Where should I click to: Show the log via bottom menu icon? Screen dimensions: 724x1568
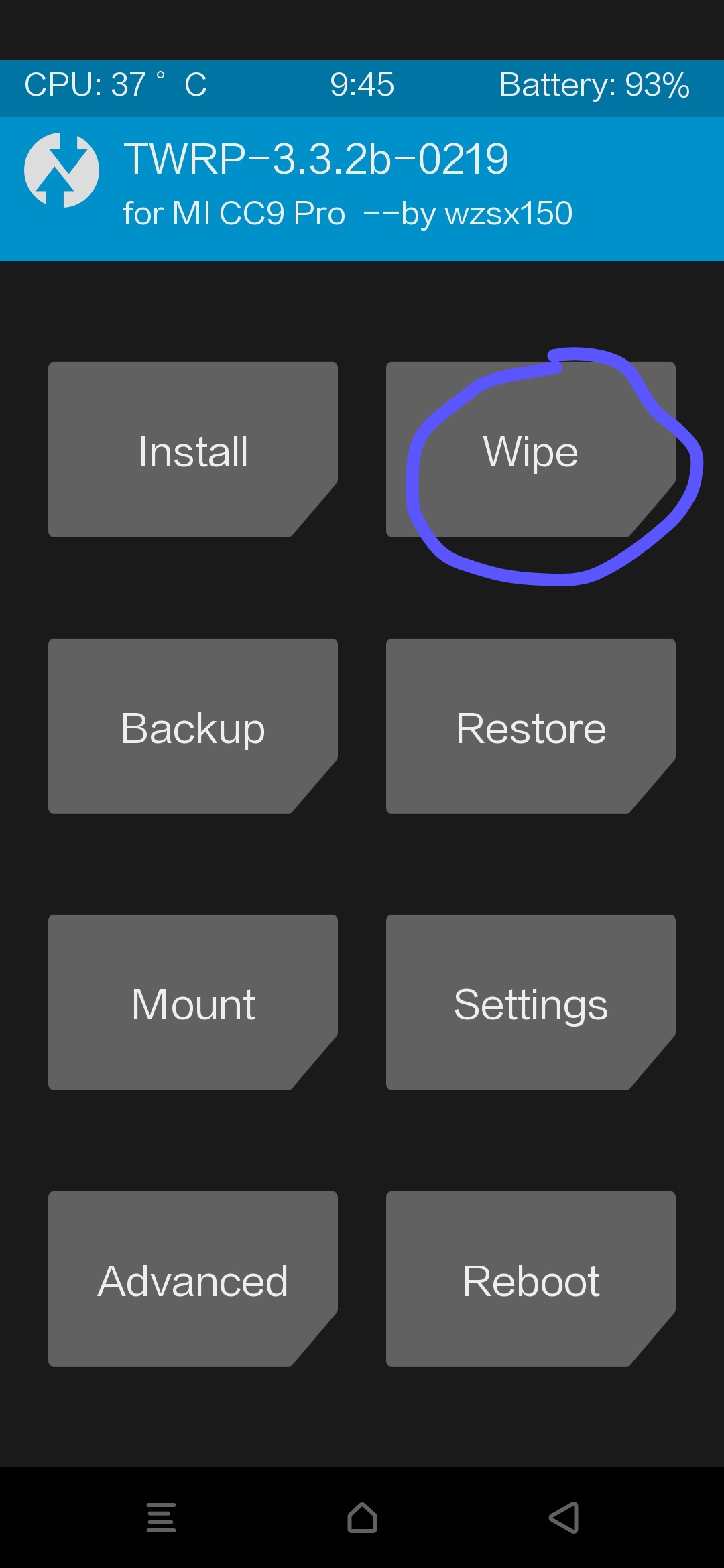(x=161, y=1518)
